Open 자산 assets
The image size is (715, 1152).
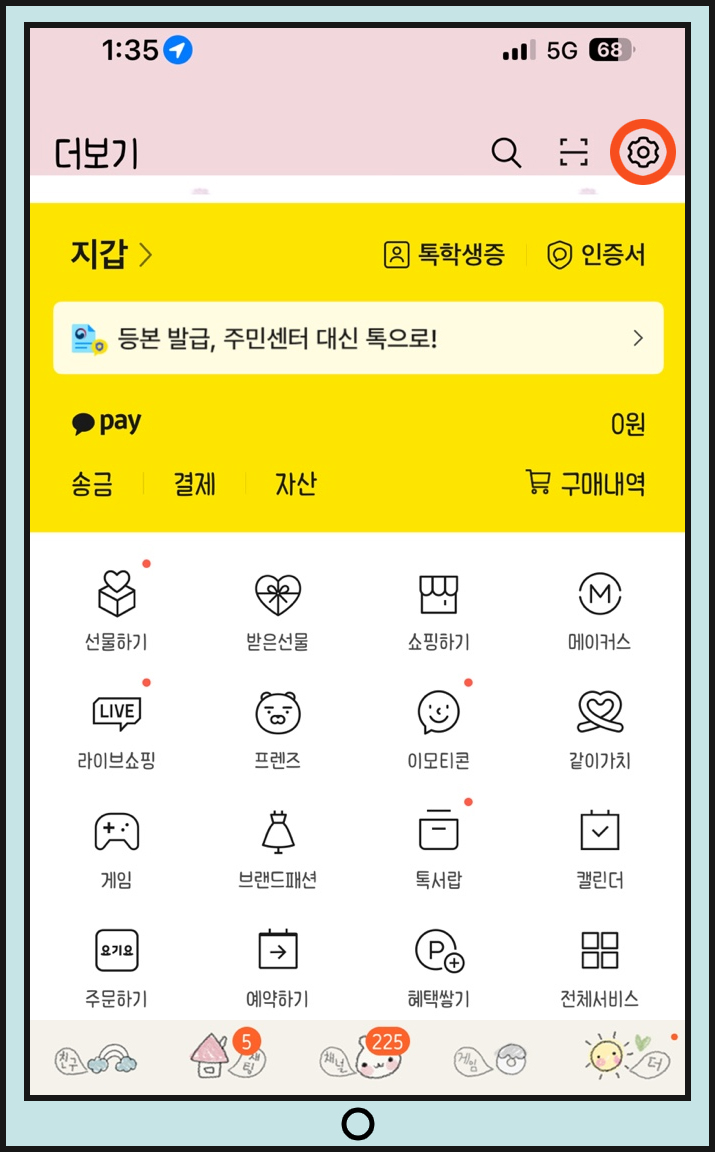(x=295, y=484)
